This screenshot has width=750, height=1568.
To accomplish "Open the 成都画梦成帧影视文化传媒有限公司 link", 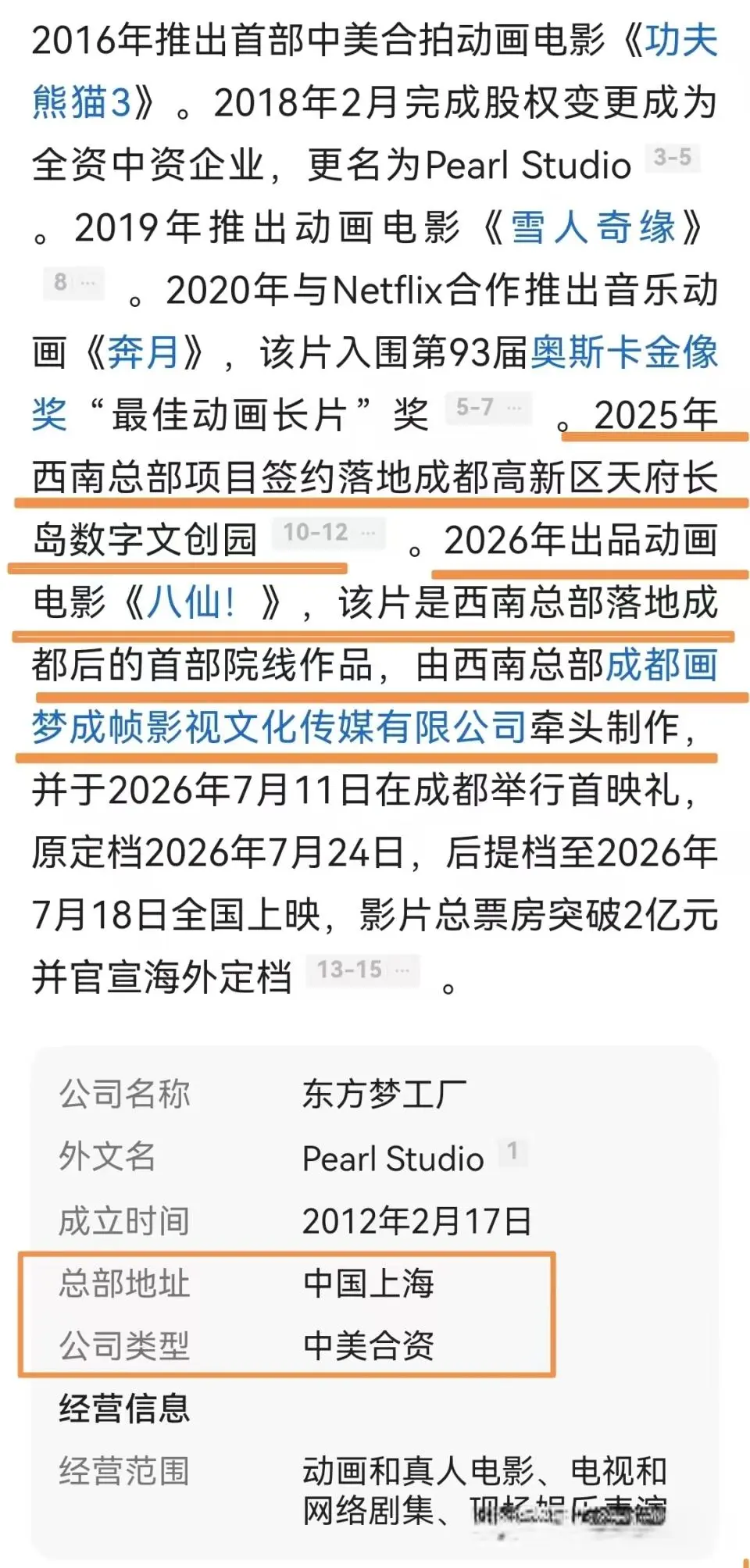I will click(x=280, y=727).
